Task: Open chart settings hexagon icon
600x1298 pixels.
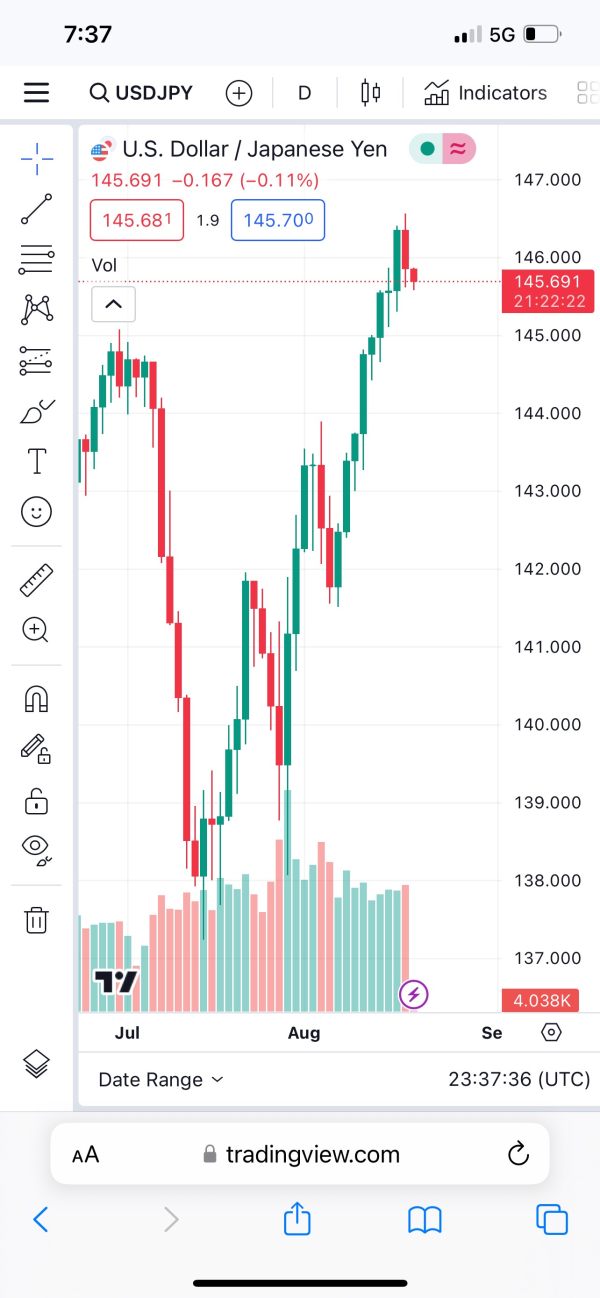Action: [x=551, y=1032]
